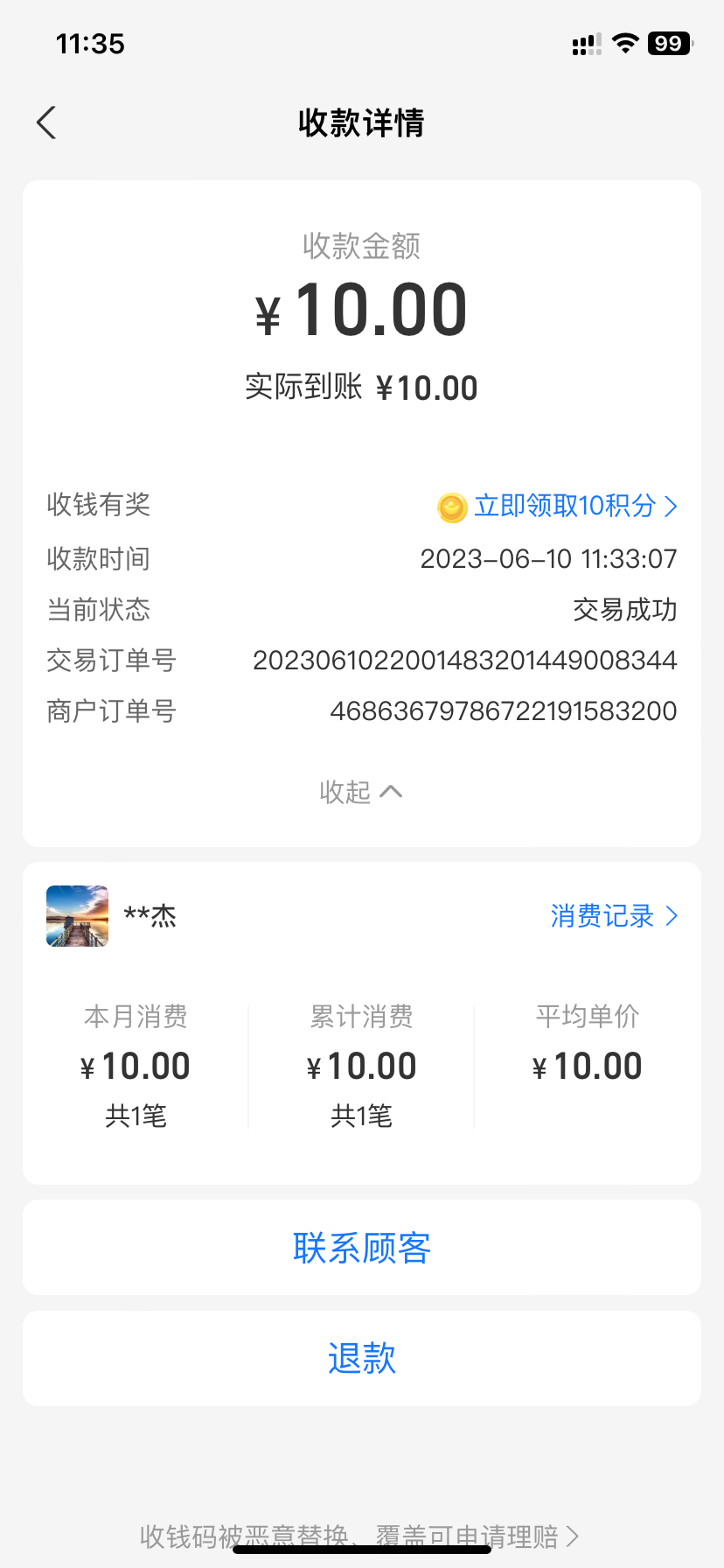Tap the gold coin reward icon

tap(451, 507)
